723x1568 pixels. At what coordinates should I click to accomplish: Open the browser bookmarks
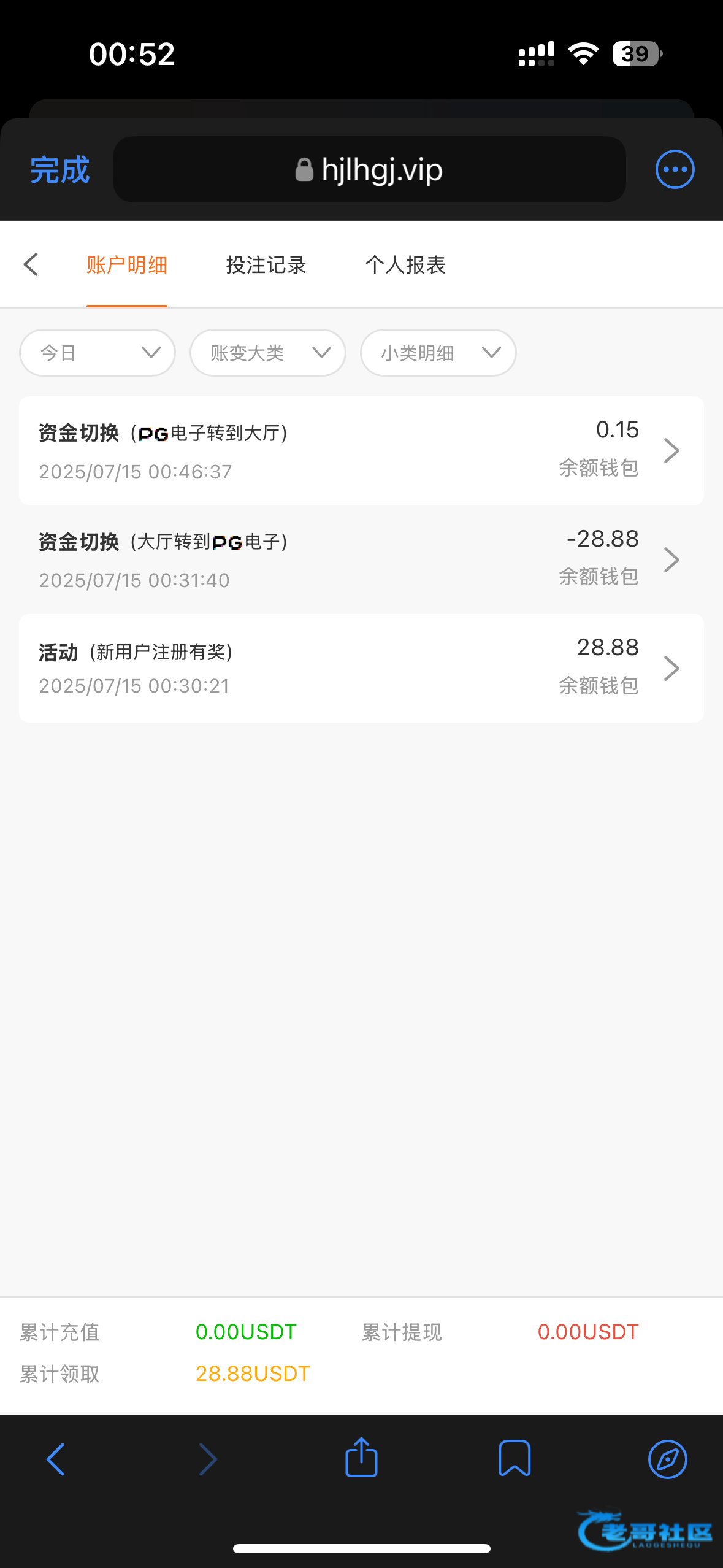514,1458
